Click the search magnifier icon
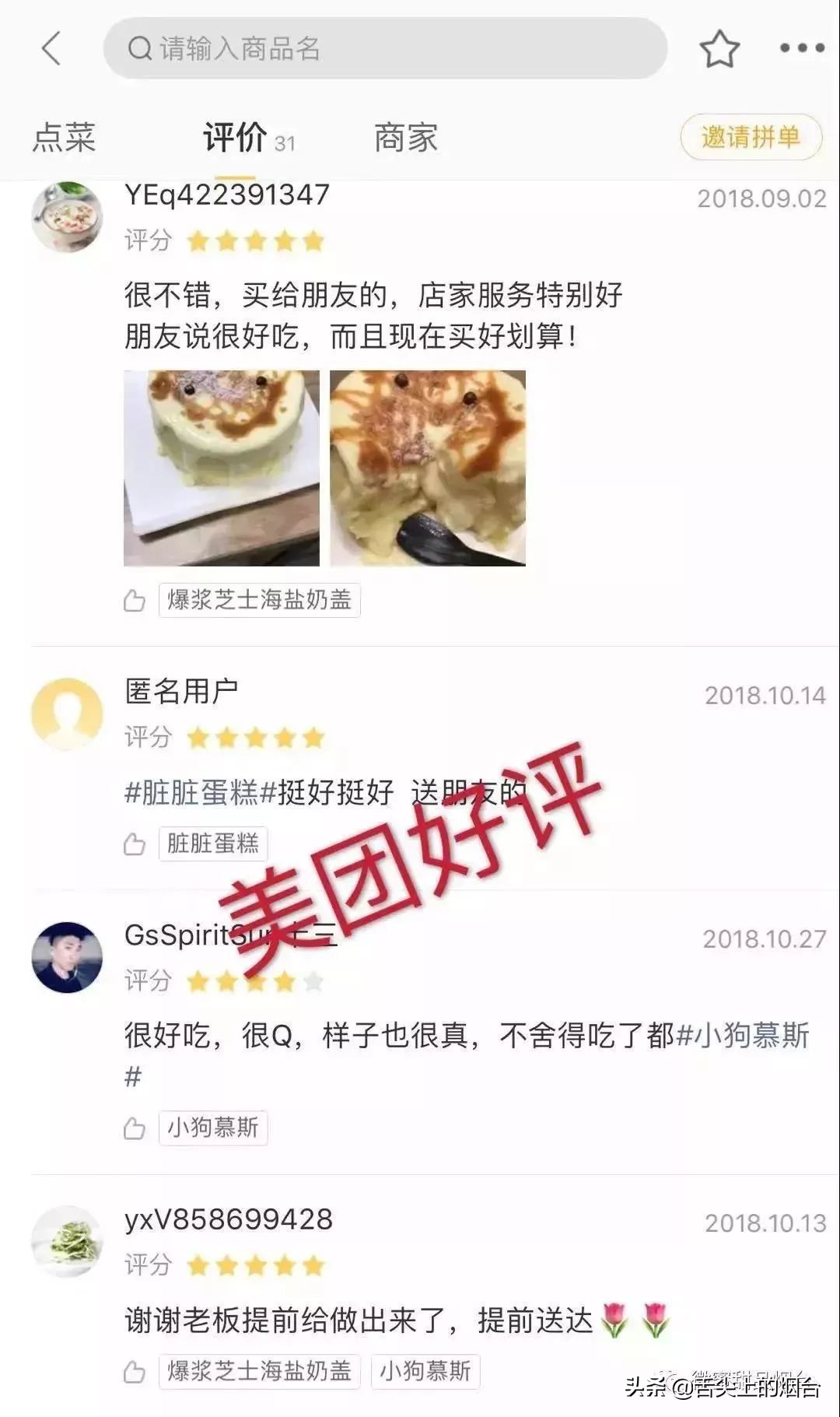Image resolution: width=840 pixels, height=1417 pixels. pos(138,48)
